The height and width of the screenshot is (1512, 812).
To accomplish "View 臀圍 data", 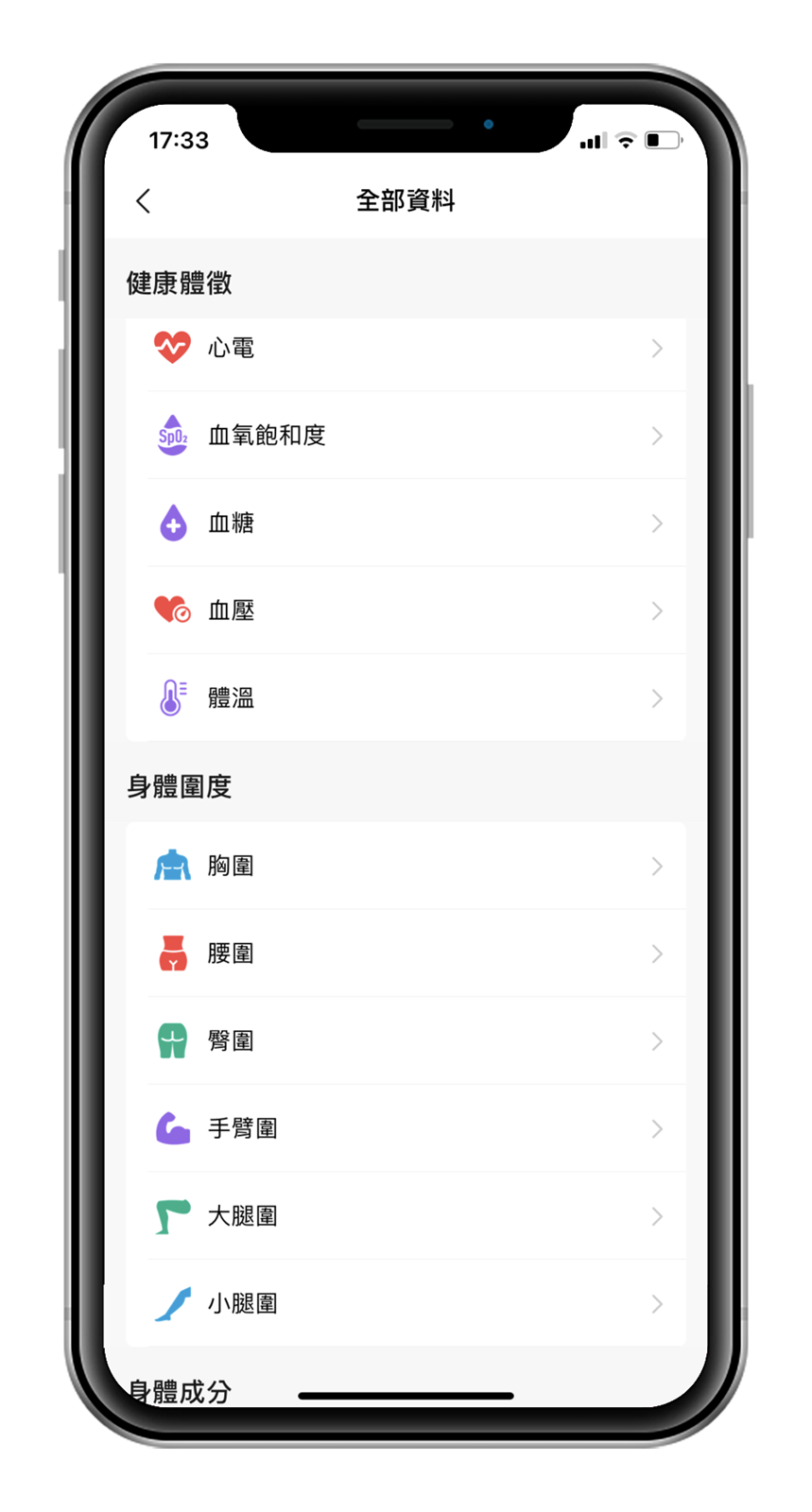I will pyautogui.click(x=405, y=1041).
